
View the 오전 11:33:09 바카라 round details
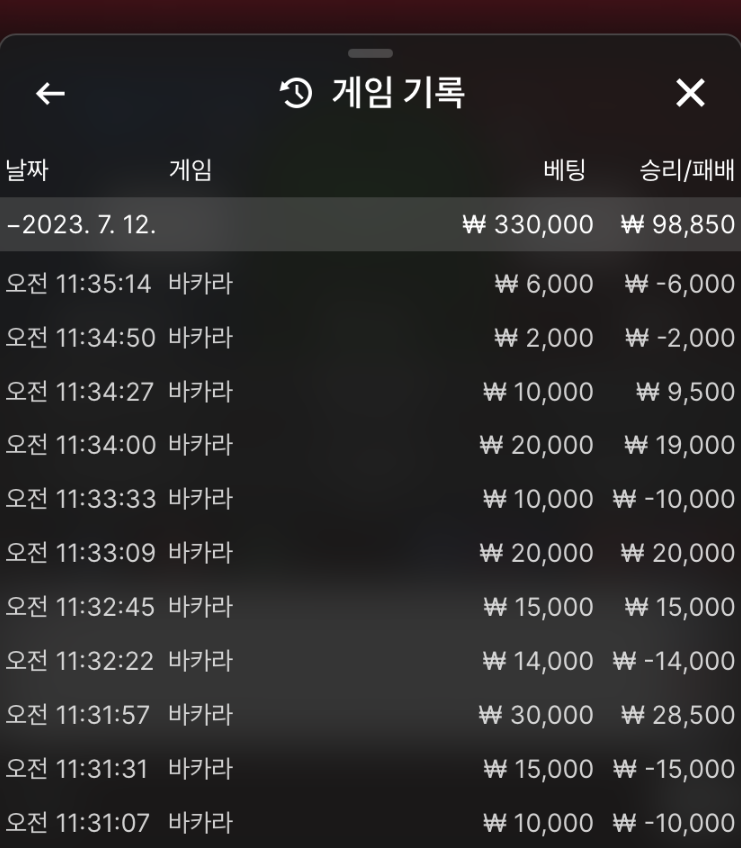(370, 553)
